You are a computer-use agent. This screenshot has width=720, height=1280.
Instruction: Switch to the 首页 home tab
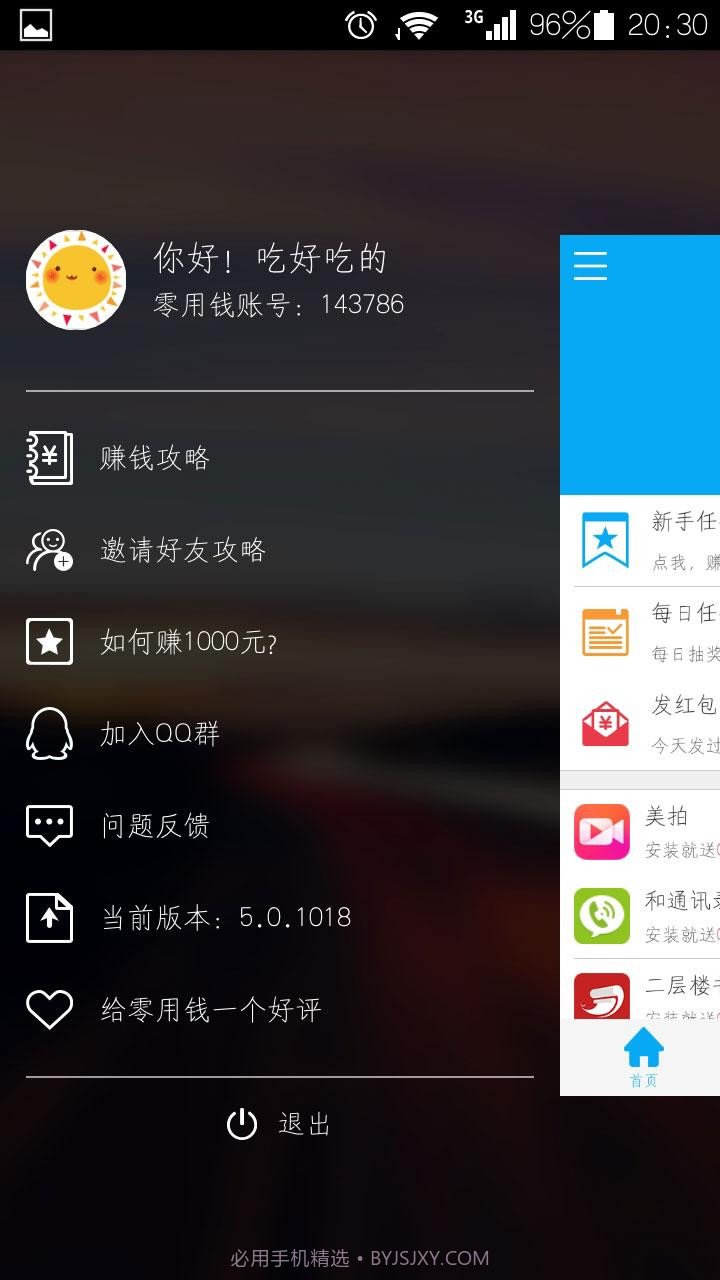tap(643, 1056)
